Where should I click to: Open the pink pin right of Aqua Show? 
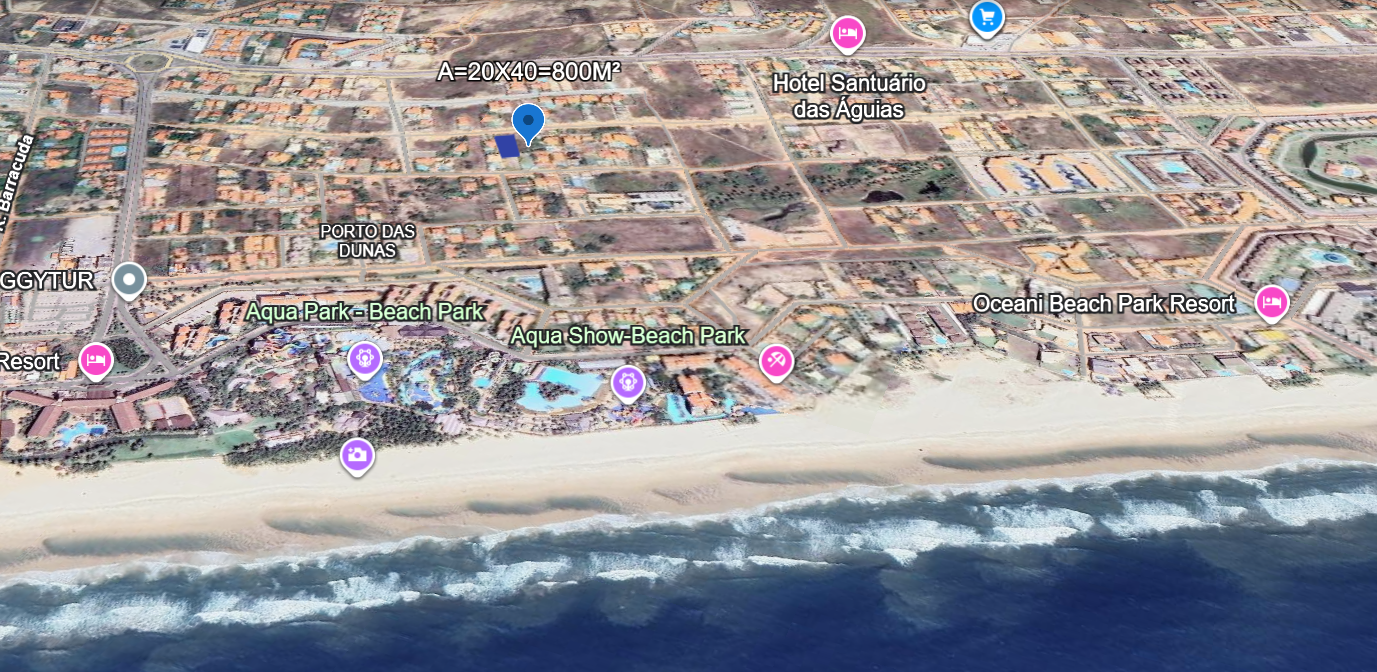click(x=776, y=361)
